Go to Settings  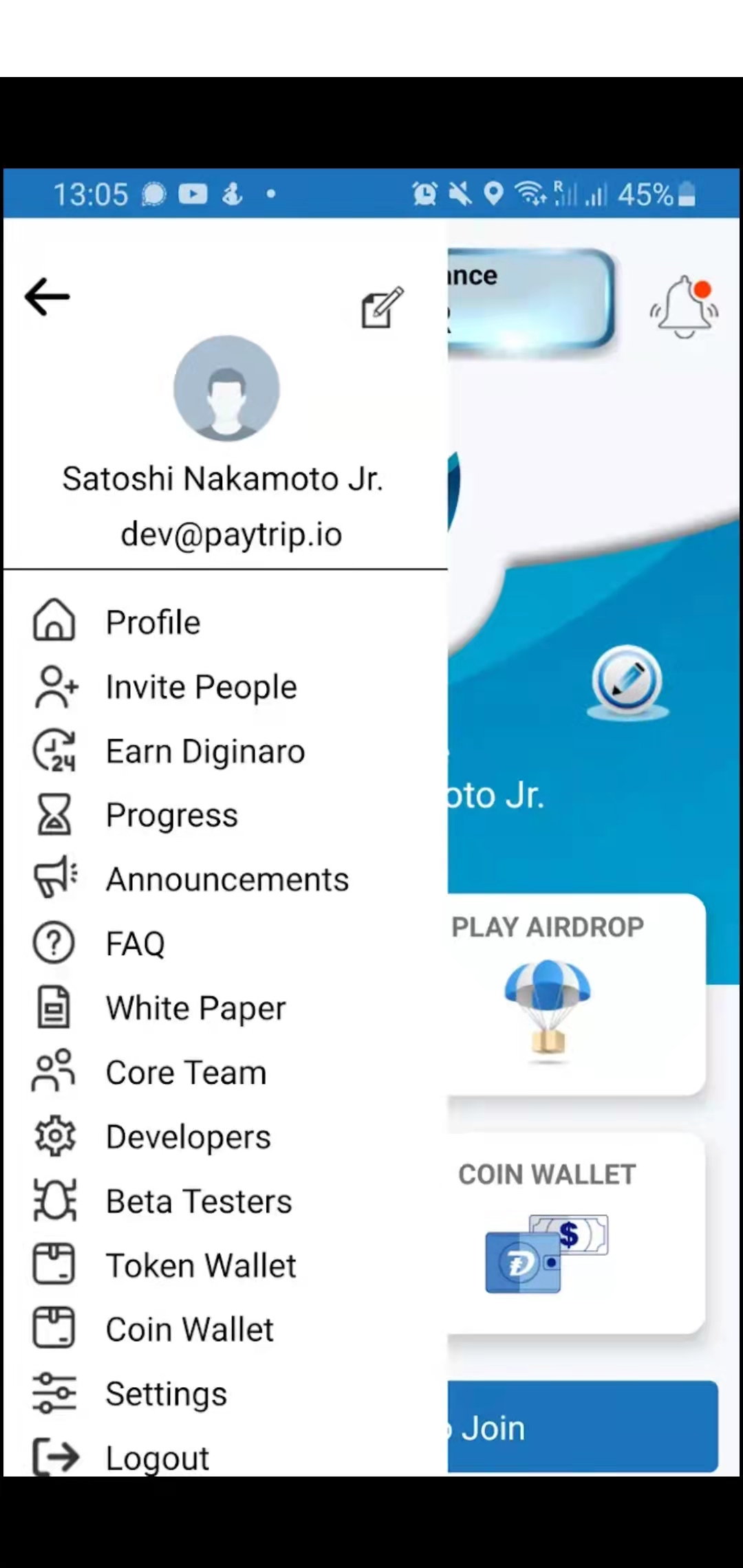pyautogui.click(x=166, y=1394)
